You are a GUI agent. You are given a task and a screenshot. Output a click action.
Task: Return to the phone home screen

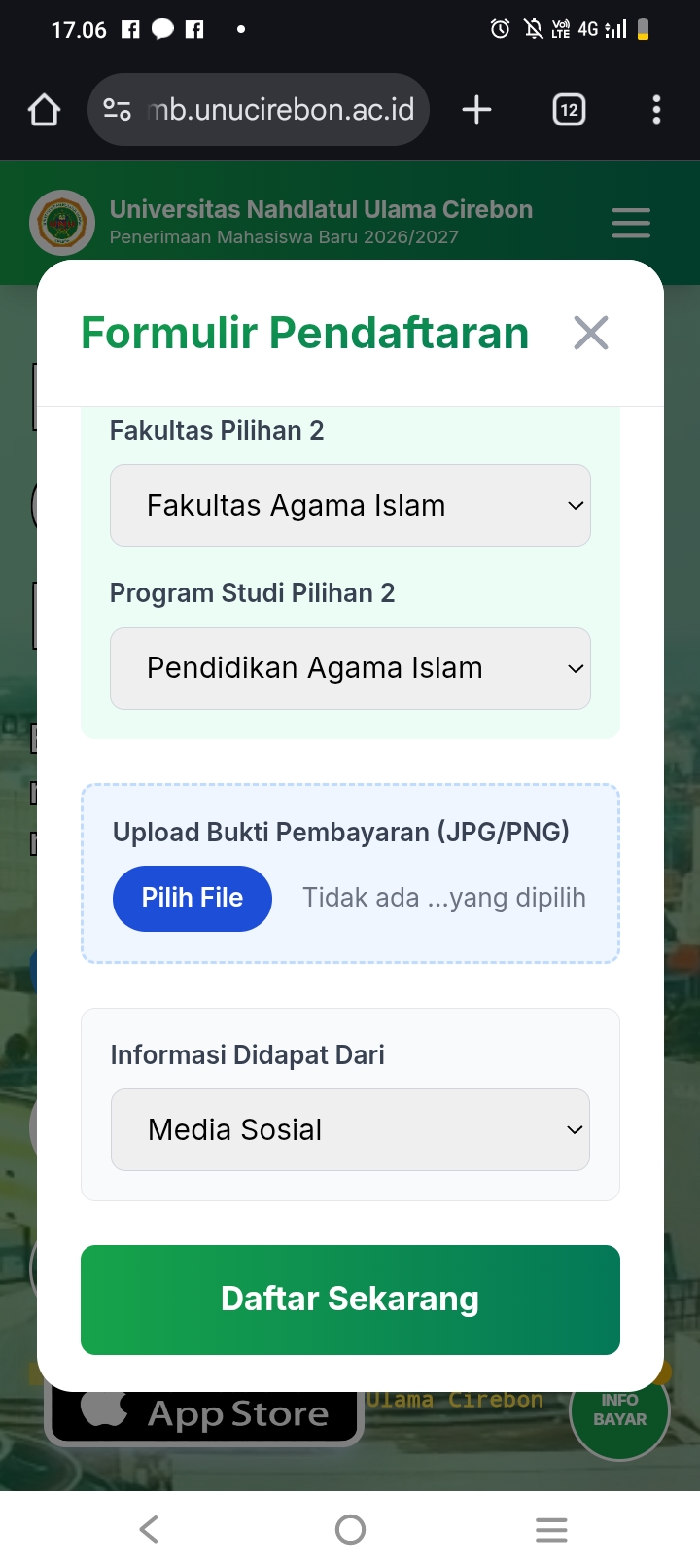pos(350,1529)
